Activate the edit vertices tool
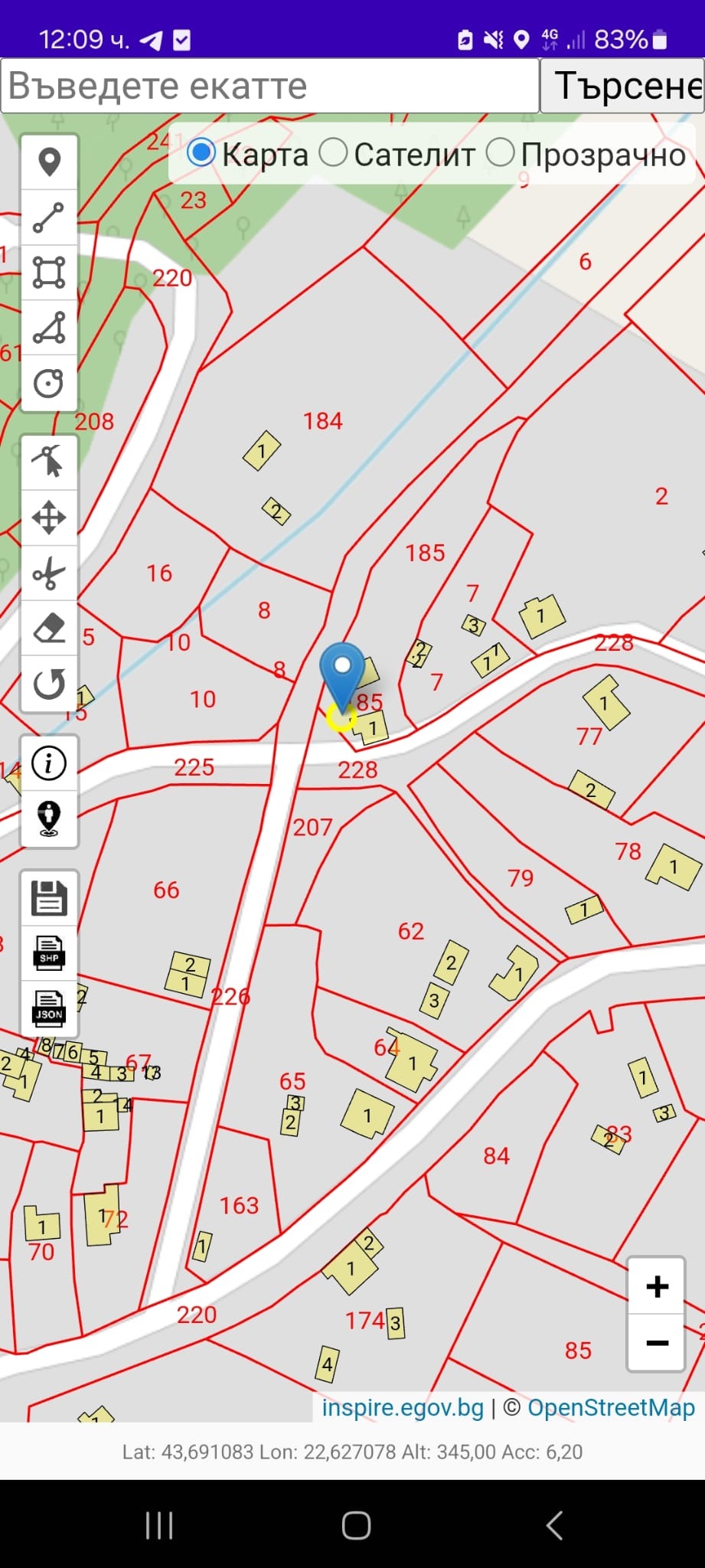The height and width of the screenshot is (1568, 705). click(x=49, y=462)
